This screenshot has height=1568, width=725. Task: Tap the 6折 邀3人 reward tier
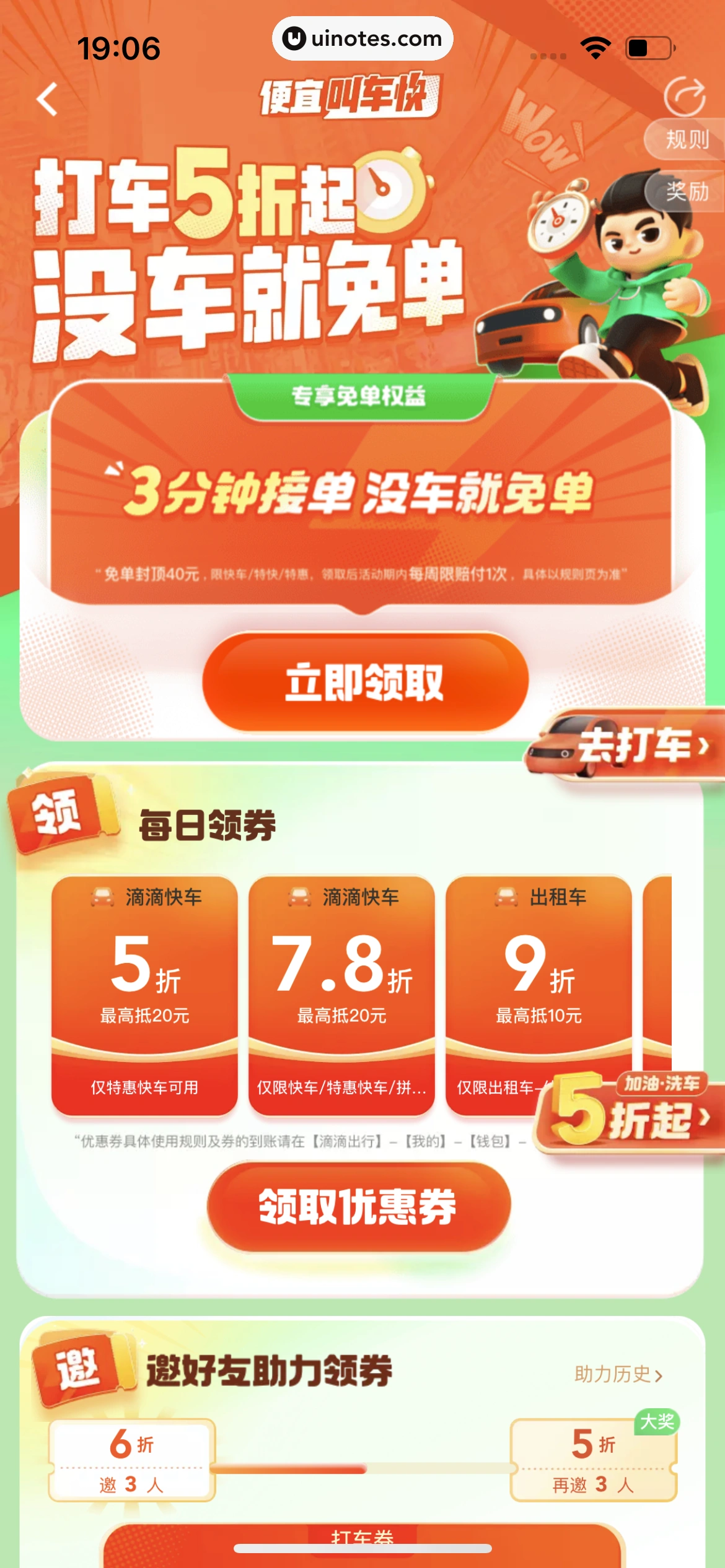click(x=132, y=1460)
